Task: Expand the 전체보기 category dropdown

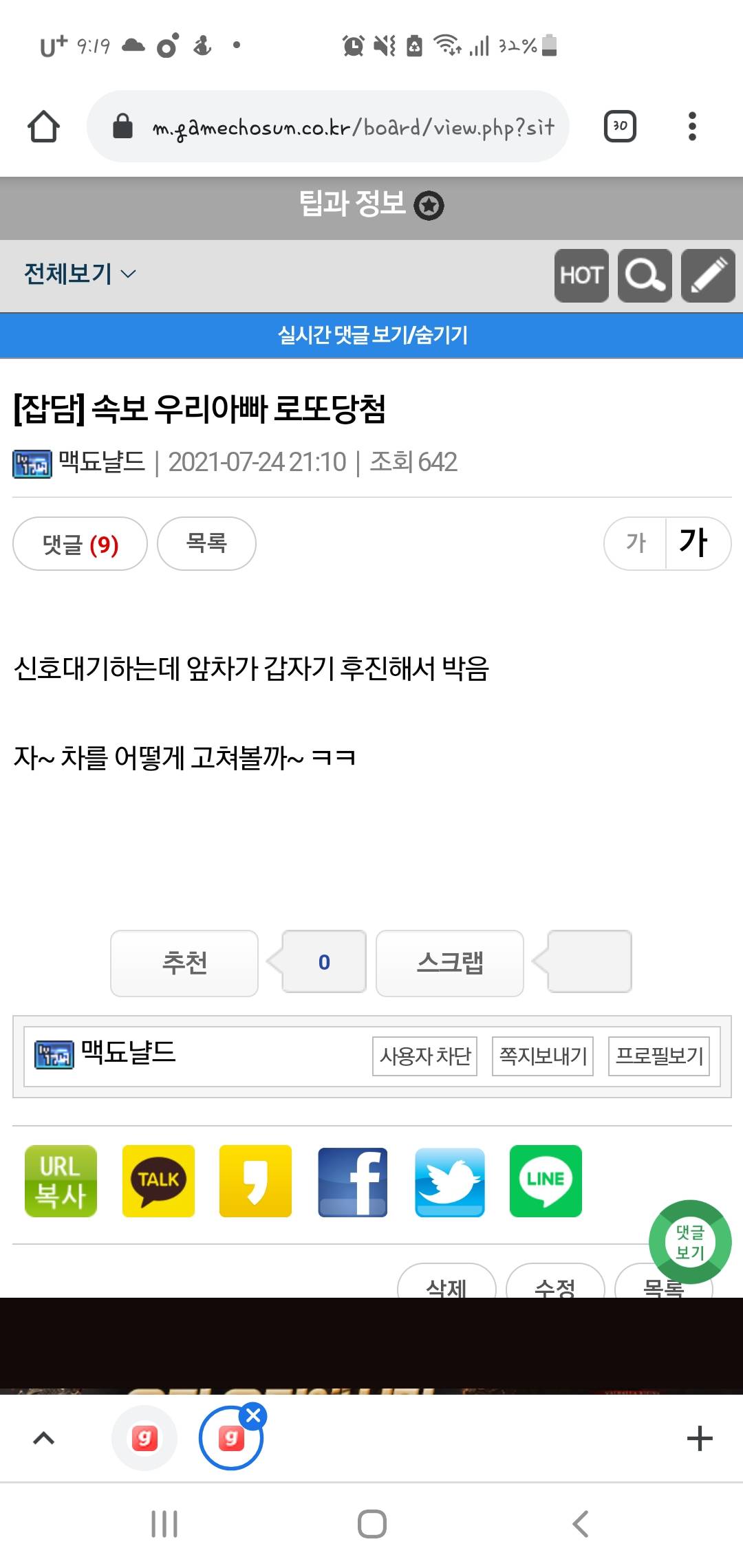Action: click(80, 274)
